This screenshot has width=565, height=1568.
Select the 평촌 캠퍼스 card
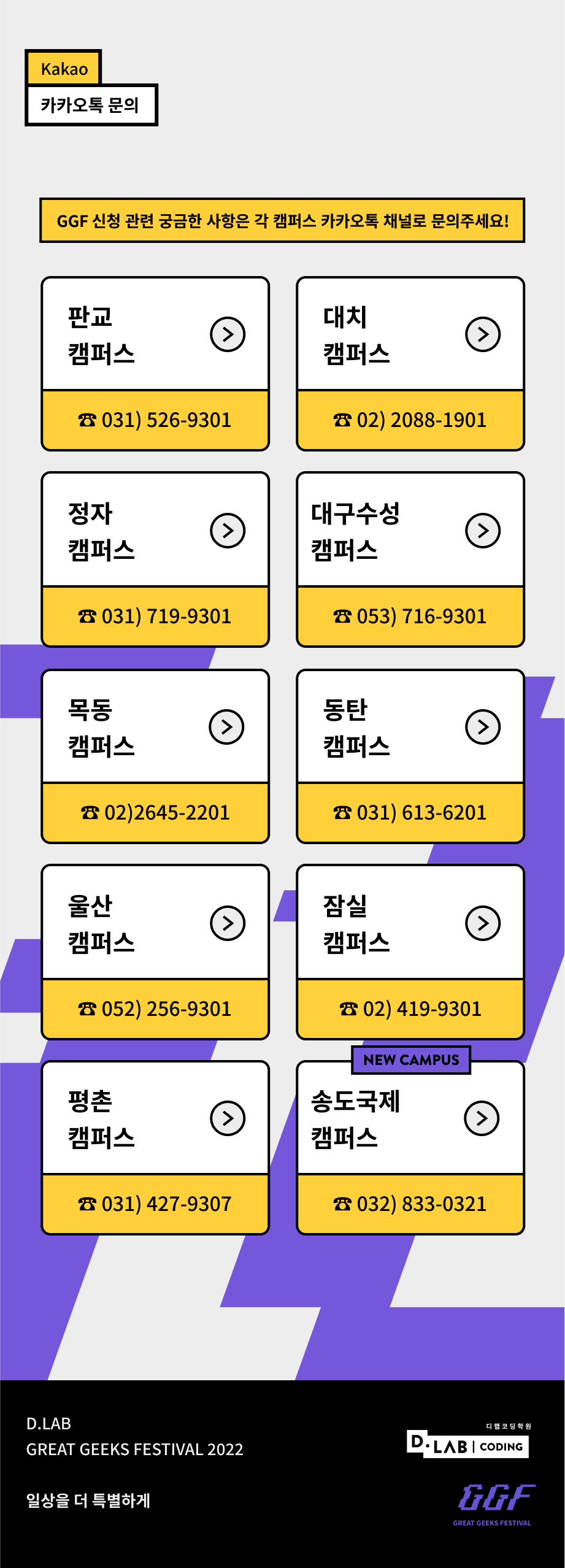pyautogui.click(x=155, y=1119)
